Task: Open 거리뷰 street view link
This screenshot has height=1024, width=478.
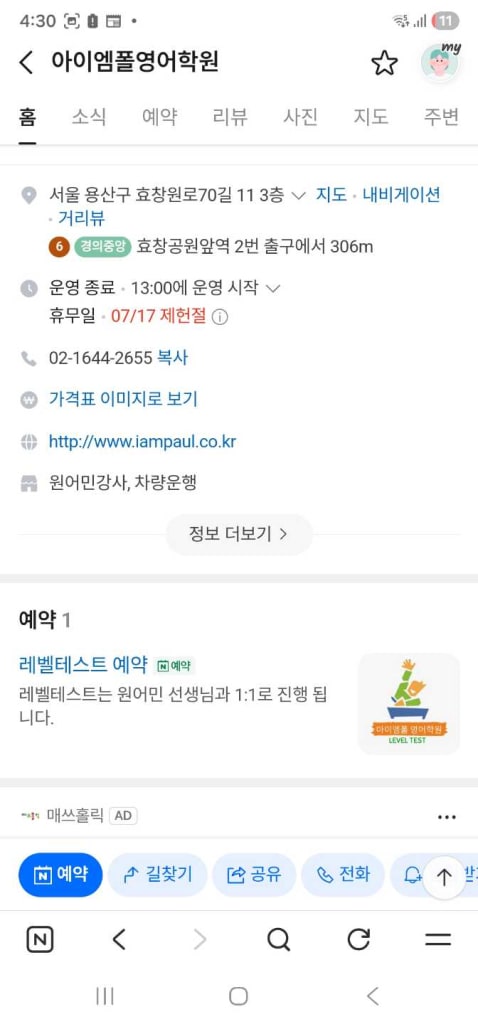Action: pyautogui.click(x=82, y=219)
